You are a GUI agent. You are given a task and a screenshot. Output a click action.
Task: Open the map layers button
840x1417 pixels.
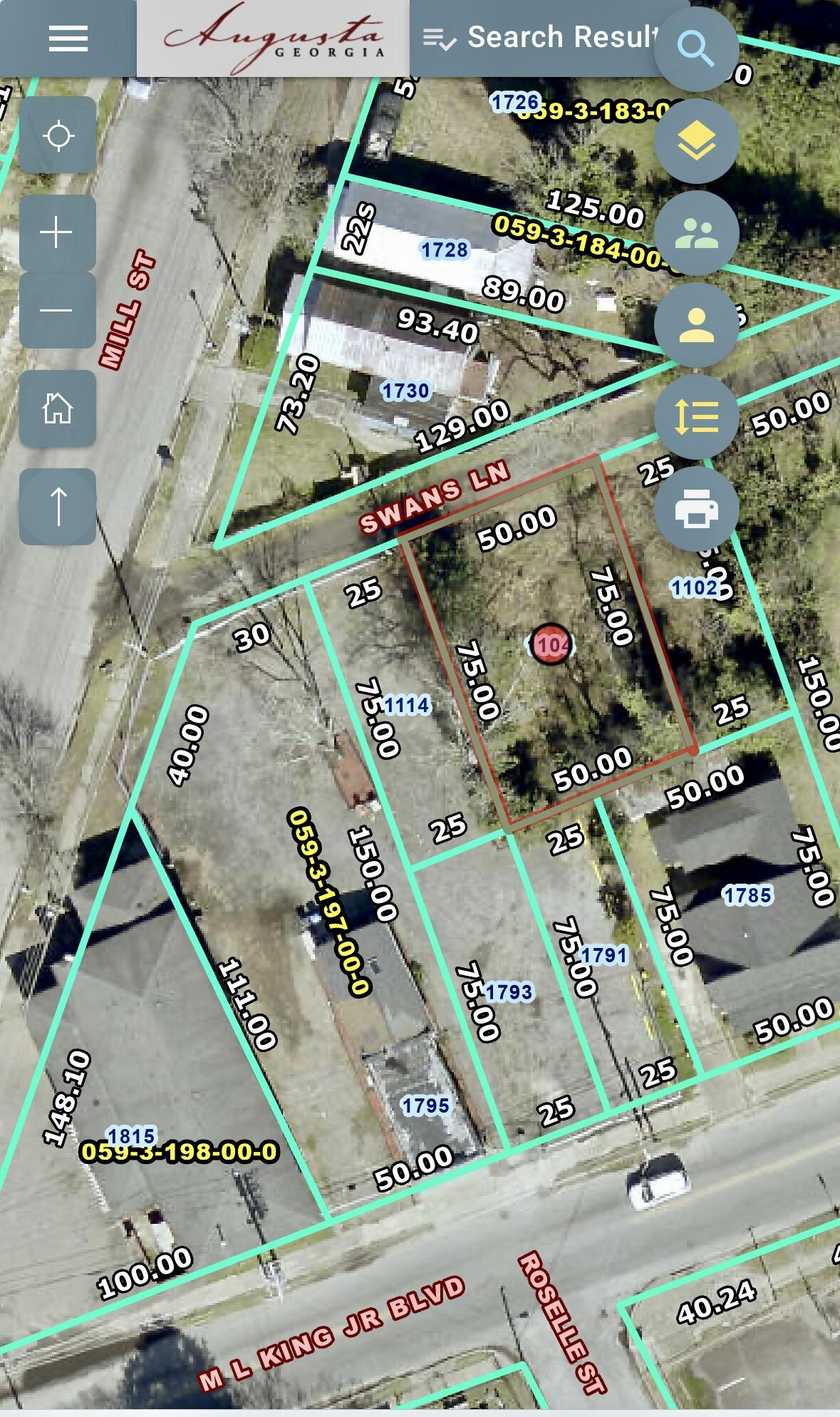coord(695,140)
